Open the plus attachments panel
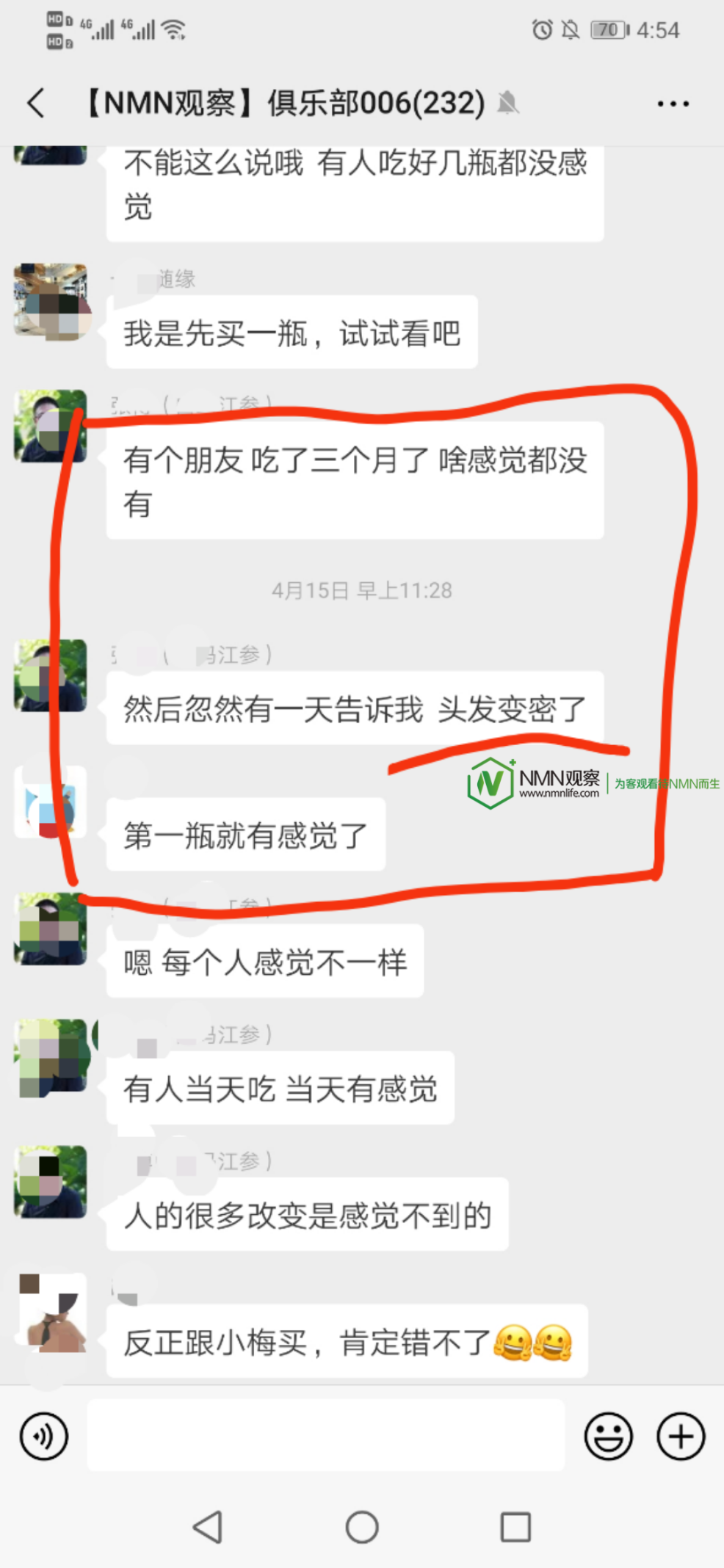The height and width of the screenshot is (1568, 724). click(x=680, y=1436)
